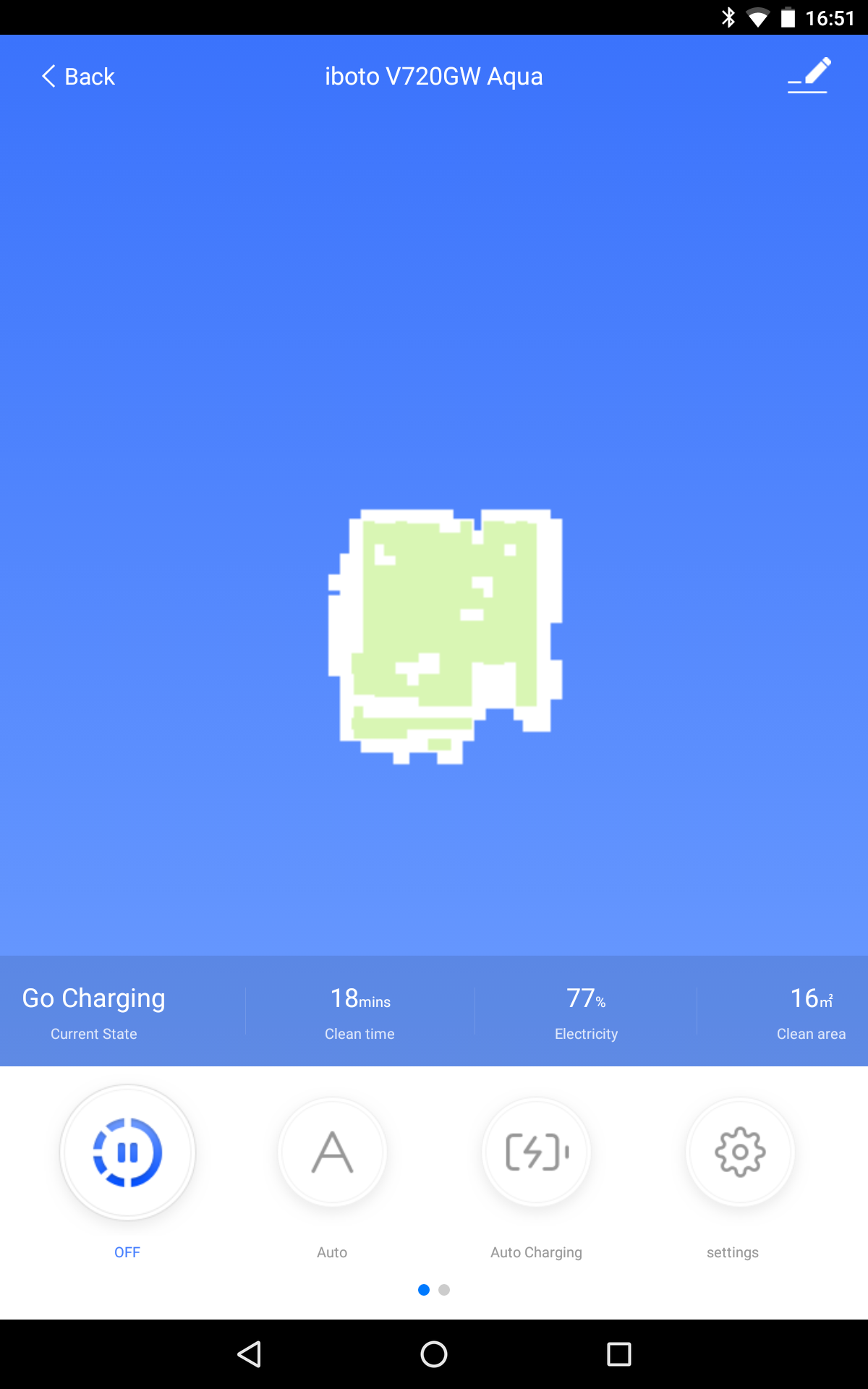Send the robot to Auto Charging
Screen dimensions: 868x1389
click(x=536, y=1152)
